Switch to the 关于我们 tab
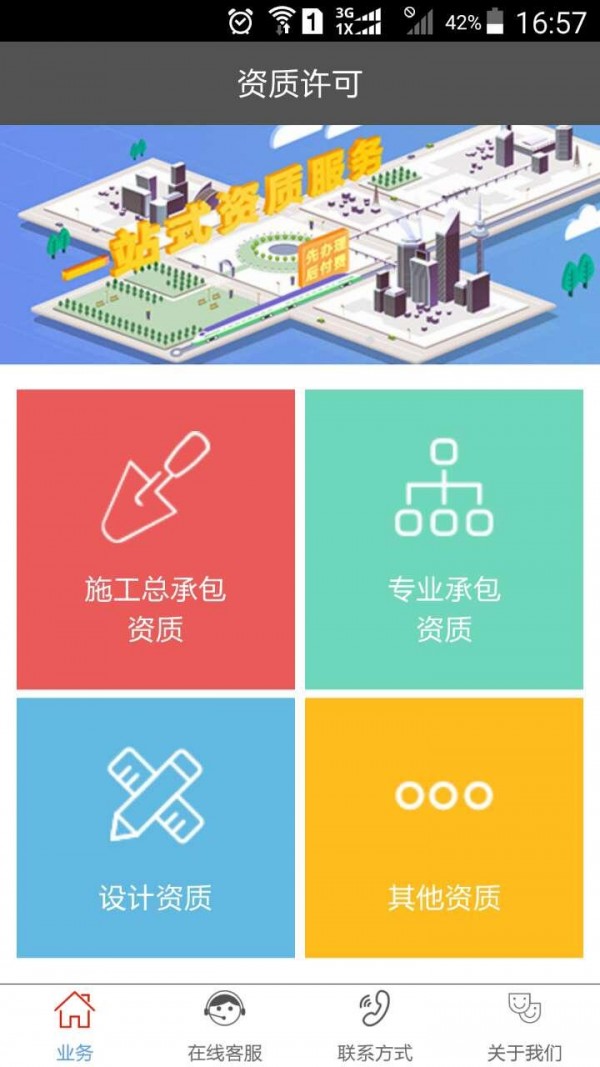 (524, 1026)
